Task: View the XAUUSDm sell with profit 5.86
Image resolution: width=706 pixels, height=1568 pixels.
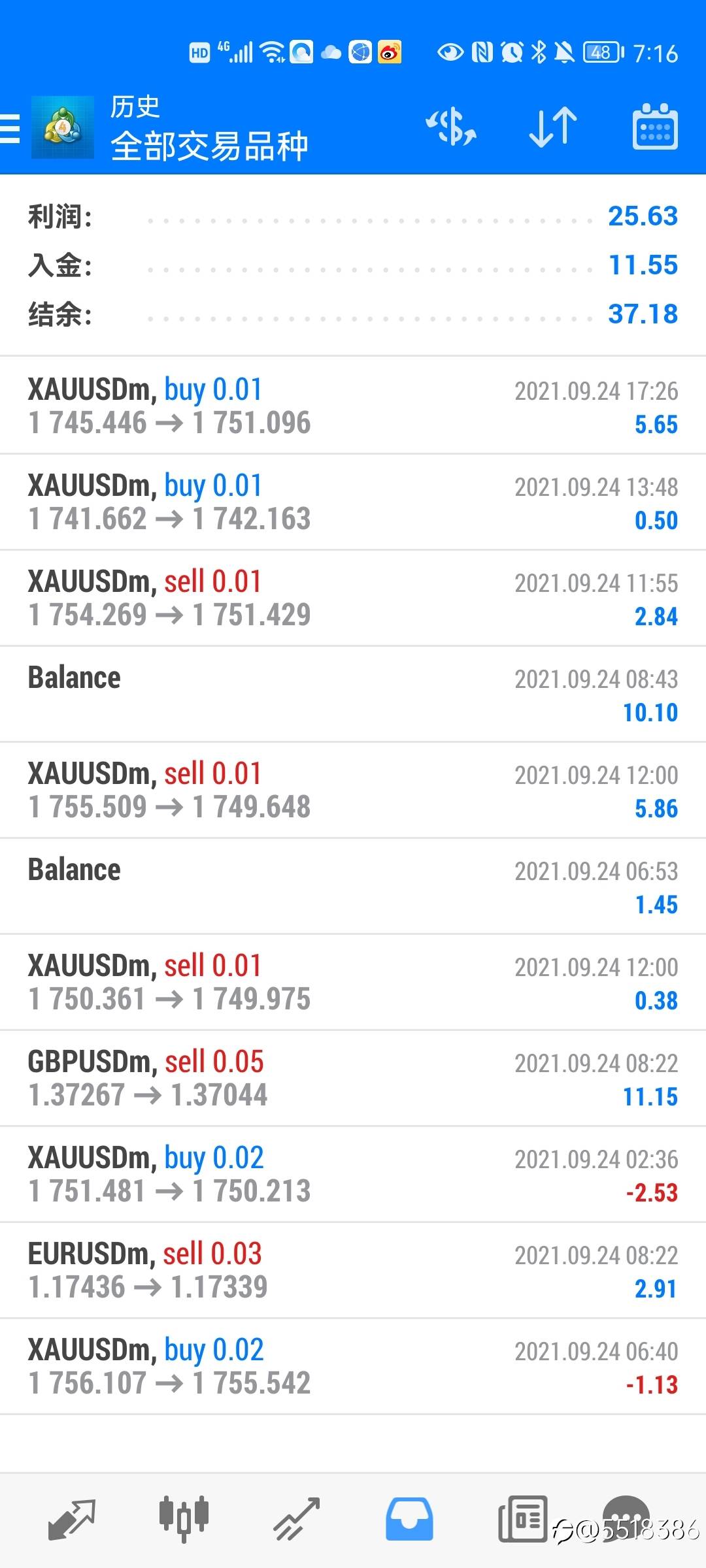Action: [353, 790]
